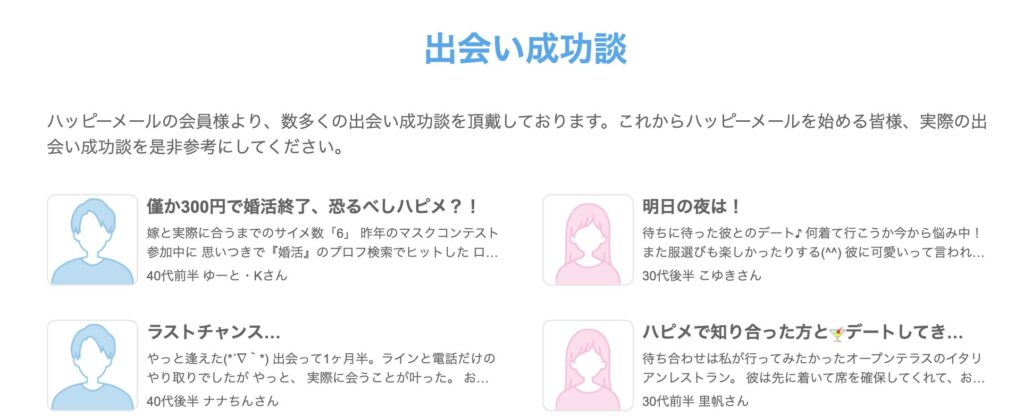Open the ラストチャンス success story

point(213,332)
